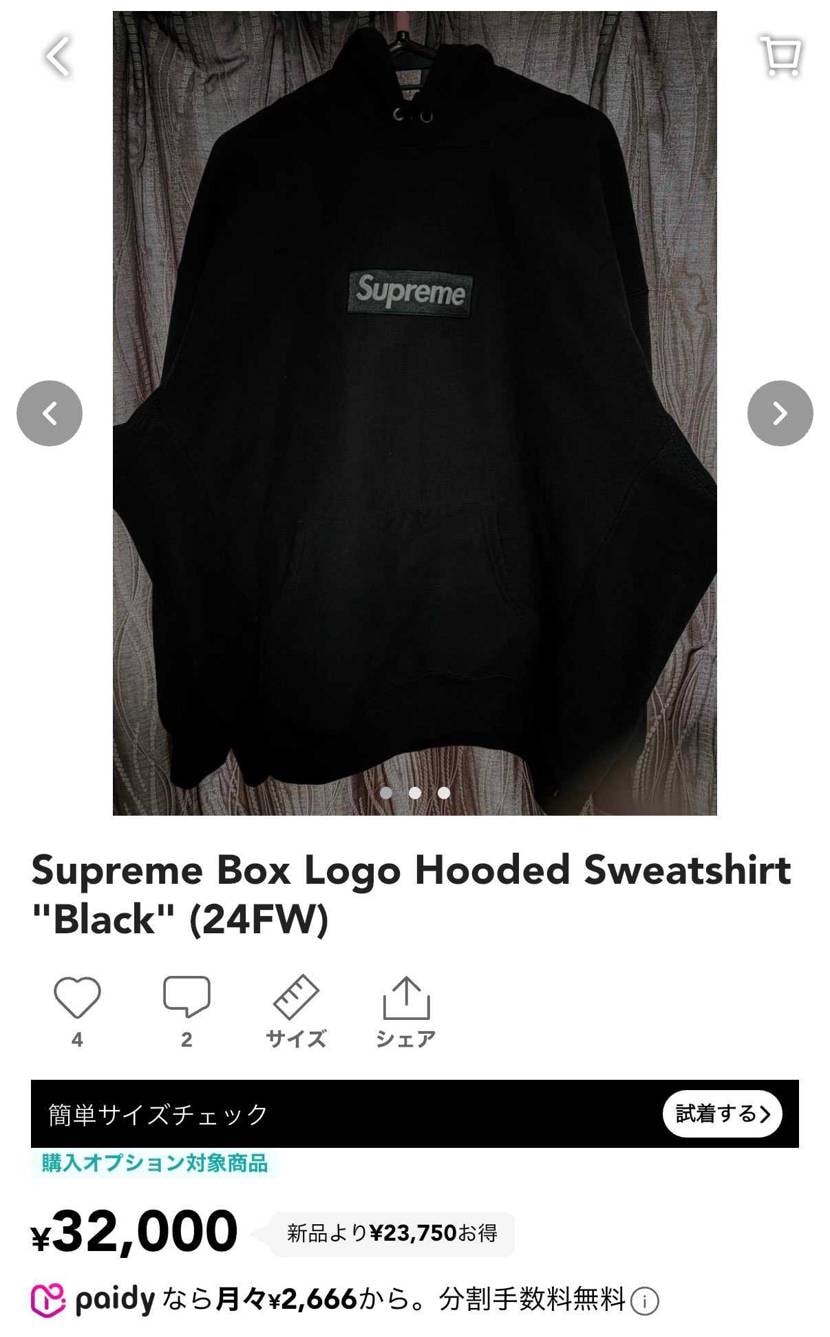Show the previous product photo

pos(49,413)
